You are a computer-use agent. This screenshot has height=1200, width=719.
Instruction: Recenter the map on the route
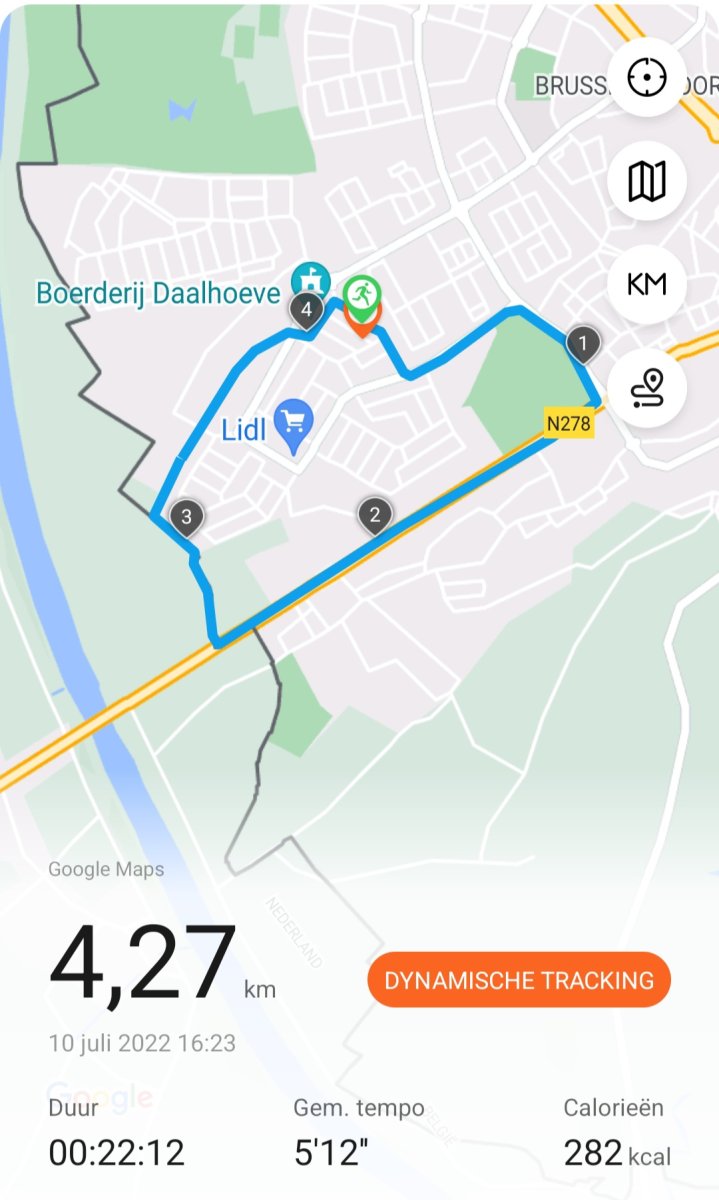(x=646, y=77)
